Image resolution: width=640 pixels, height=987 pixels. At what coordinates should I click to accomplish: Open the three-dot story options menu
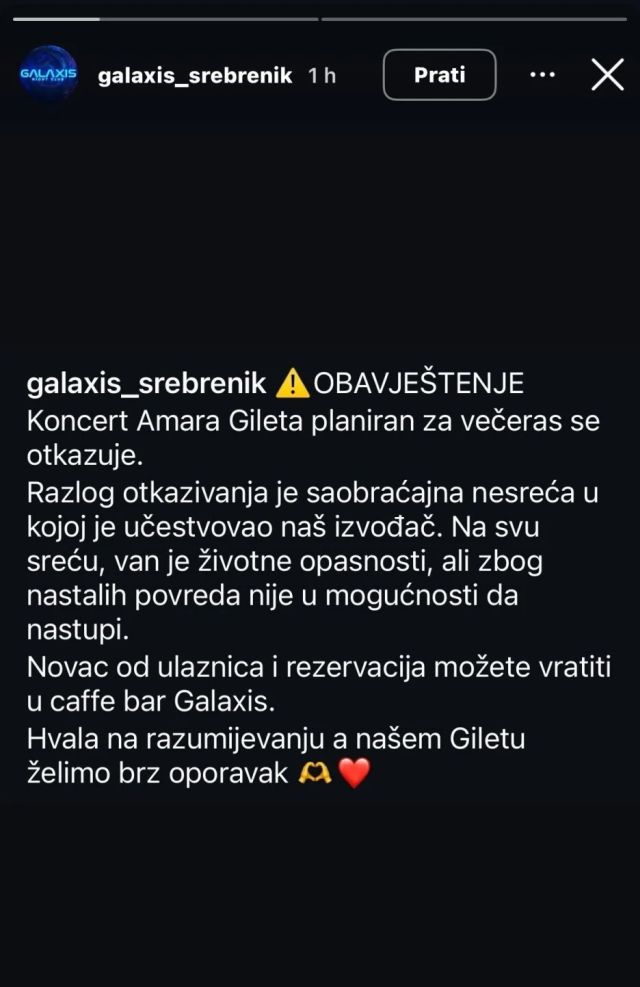542,75
